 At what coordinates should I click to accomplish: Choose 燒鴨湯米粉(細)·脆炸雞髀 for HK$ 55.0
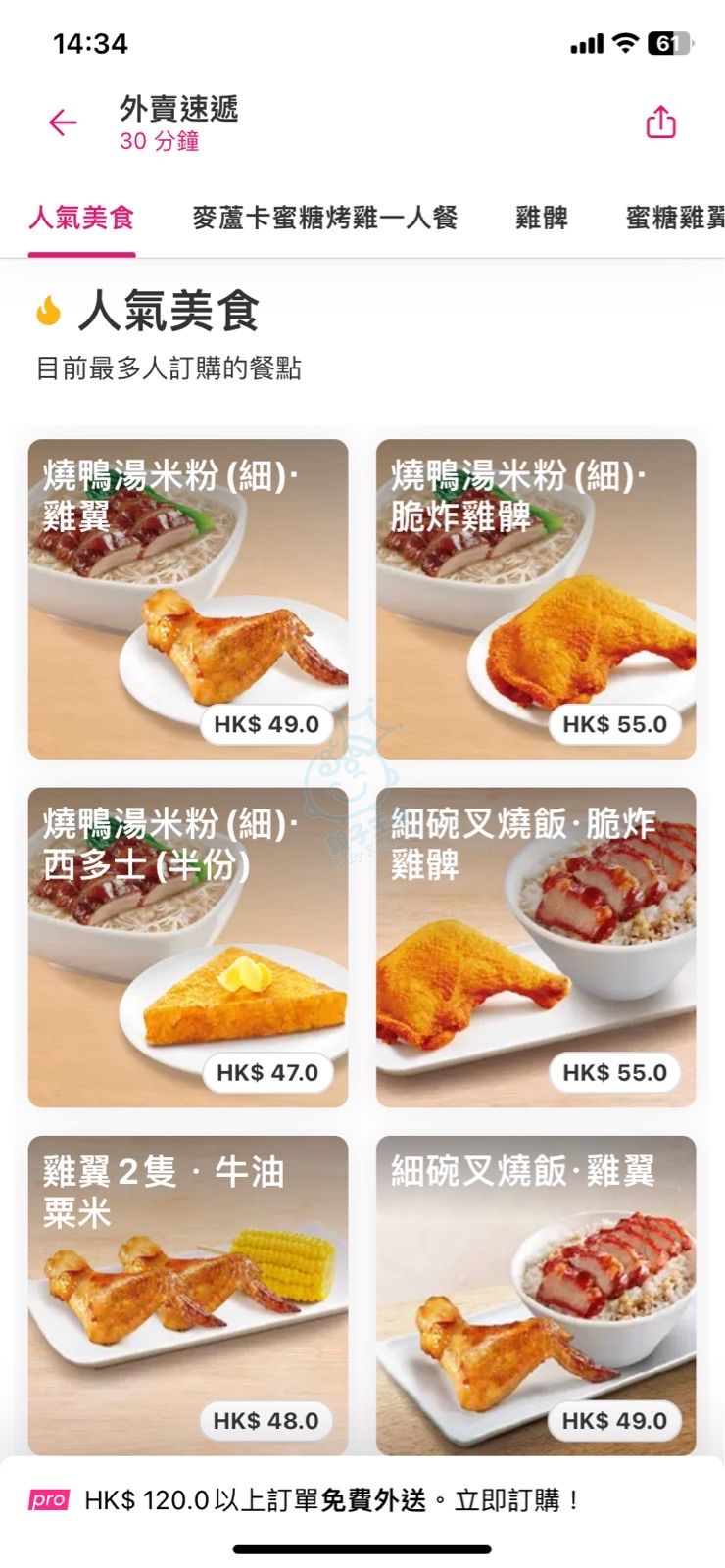click(536, 599)
